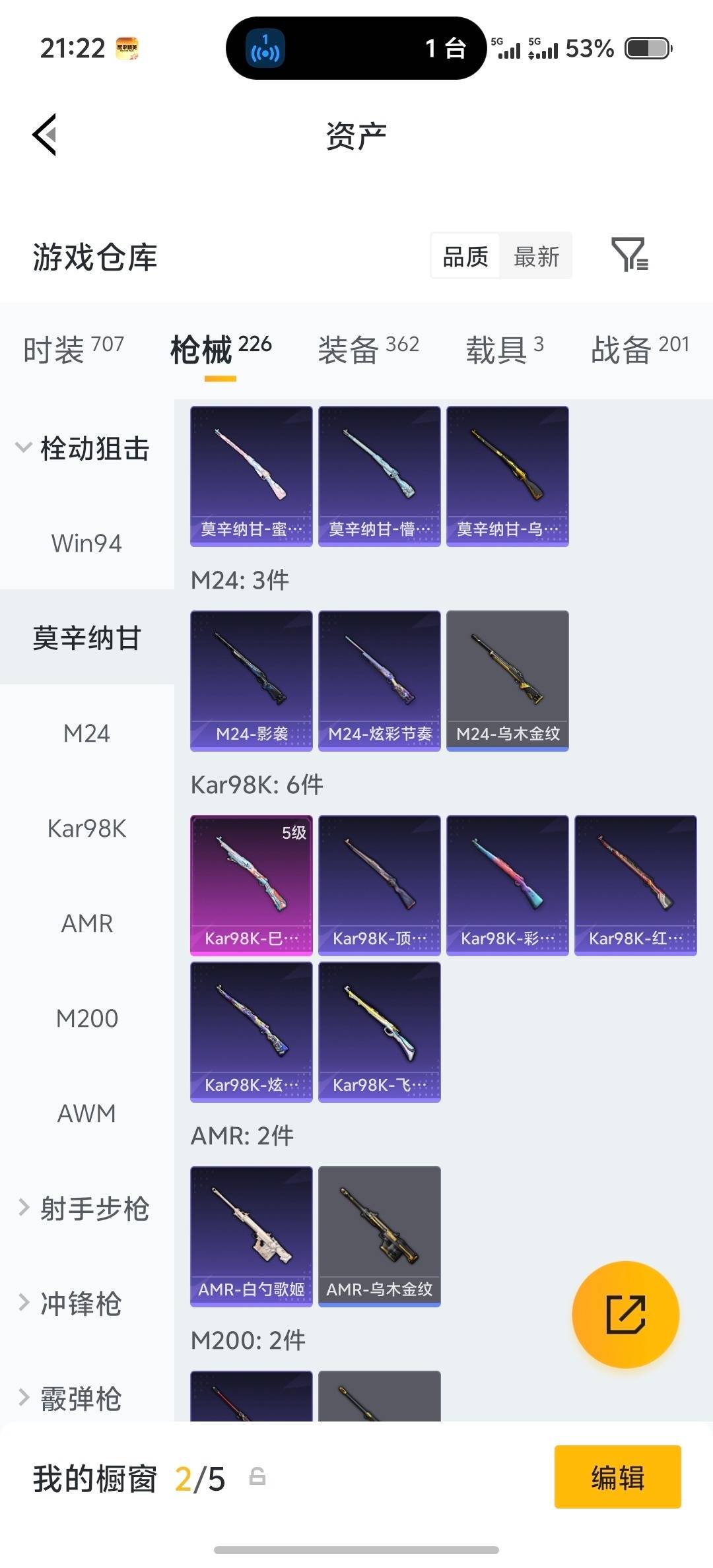
Task: Tap the 编辑 button
Action: pos(617,1478)
